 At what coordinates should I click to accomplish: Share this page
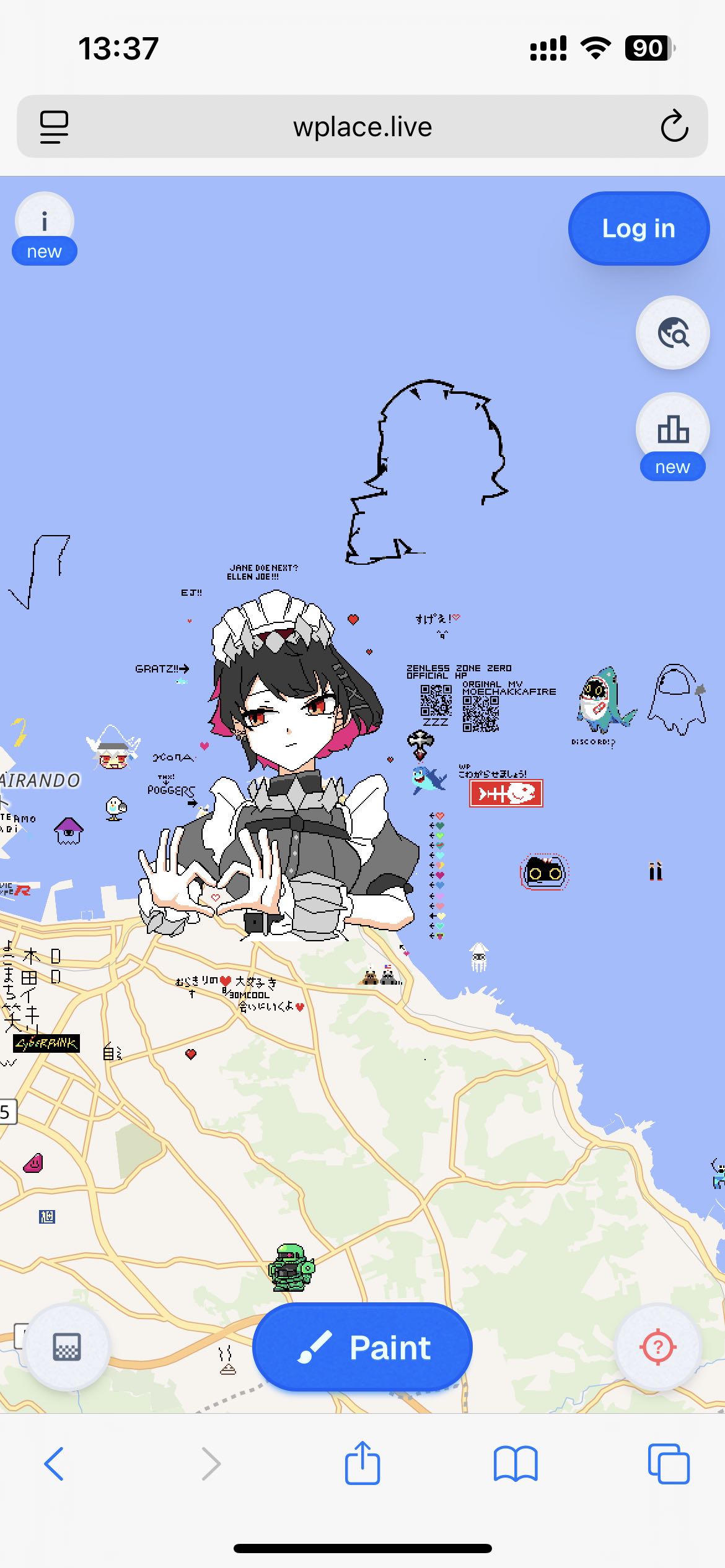[x=362, y=1464]
